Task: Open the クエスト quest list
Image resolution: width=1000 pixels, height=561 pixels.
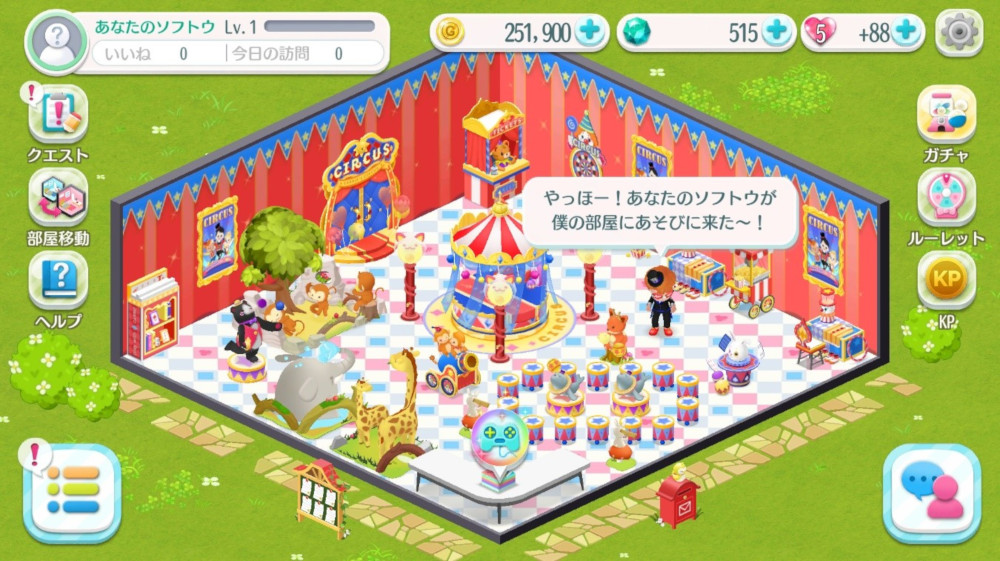Action: click(x=58, y=115)
